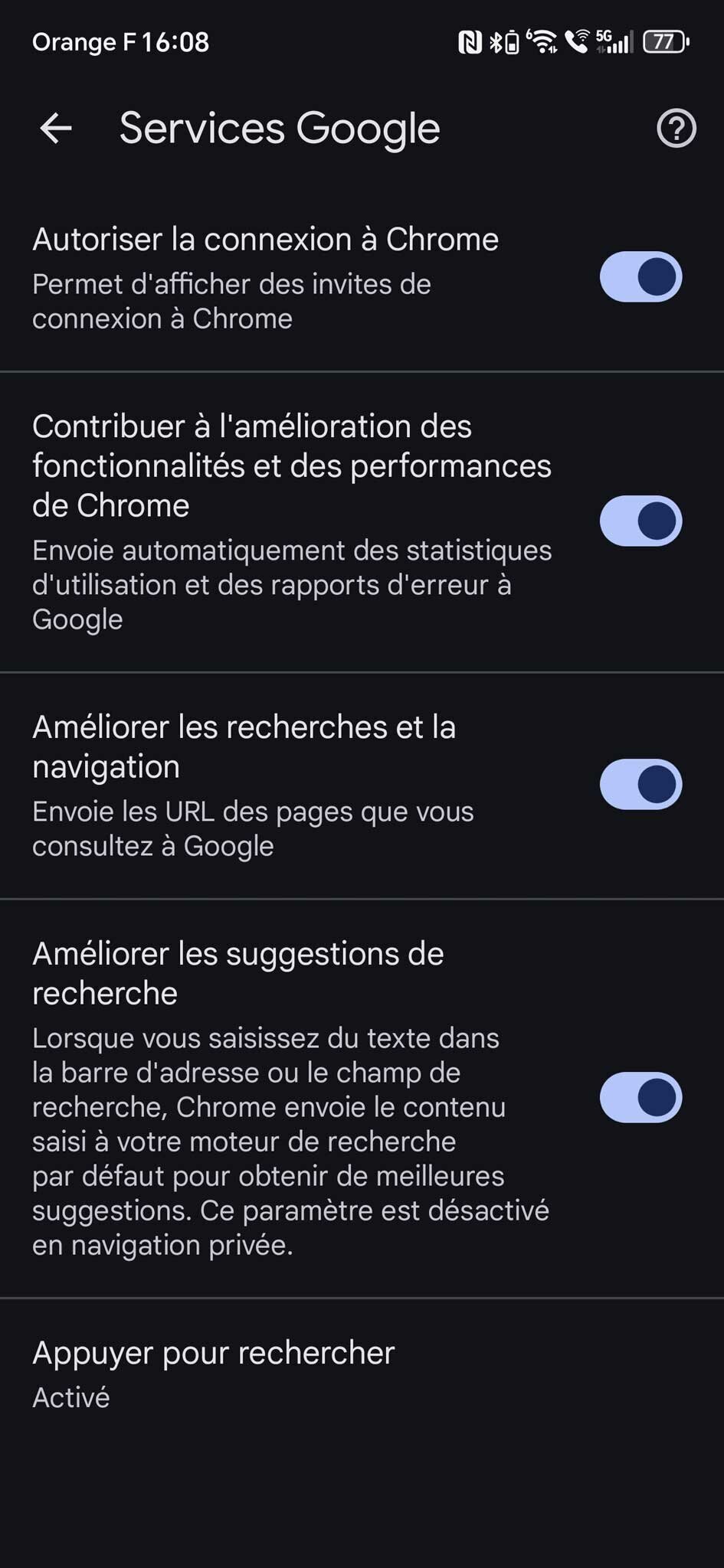This screenshot has height=1568, width=724.
Task: Tap the URL-sending description under navigation setting
Action: click(x=253, y=828)
